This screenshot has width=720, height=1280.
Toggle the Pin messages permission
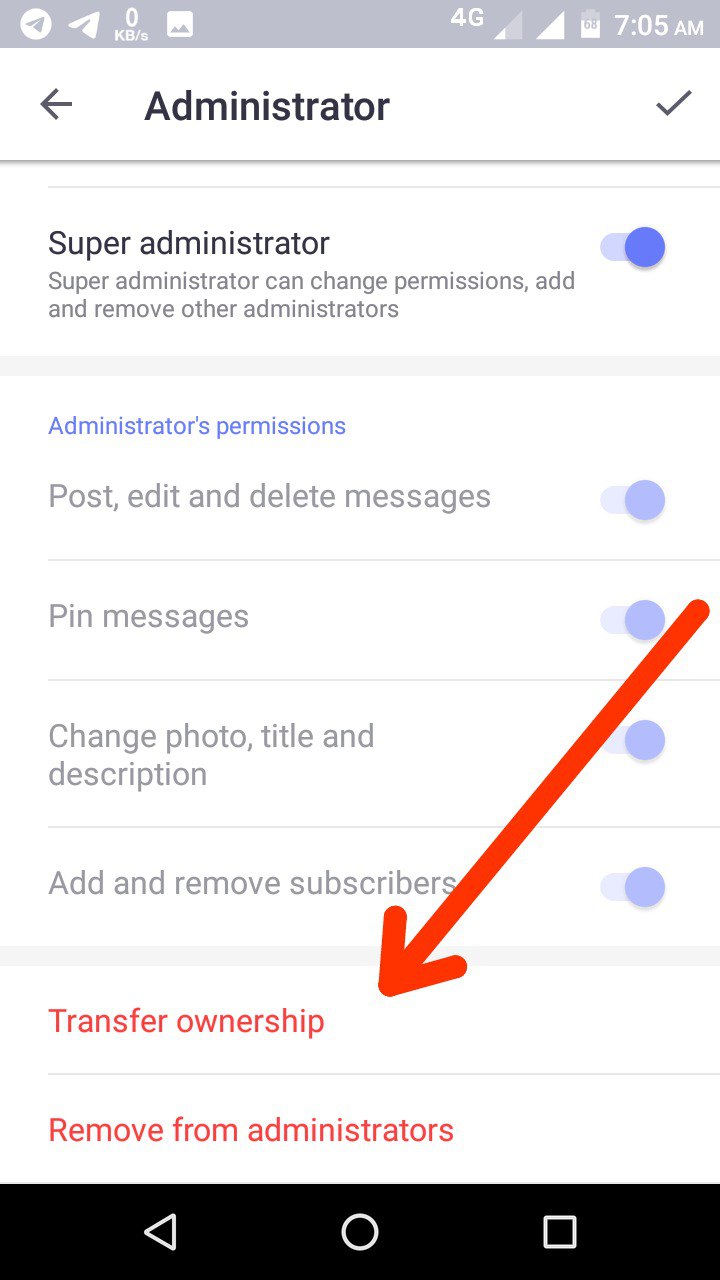tap(633, 620)
